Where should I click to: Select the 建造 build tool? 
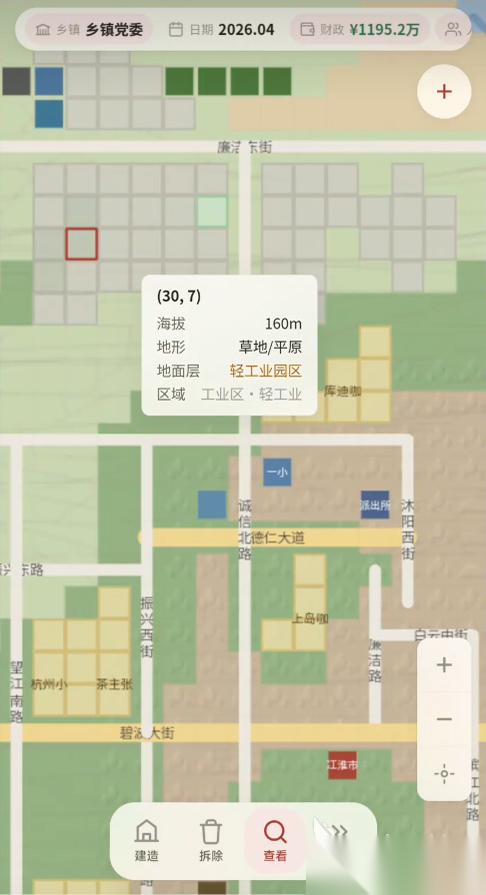click(x=147, y=841)
